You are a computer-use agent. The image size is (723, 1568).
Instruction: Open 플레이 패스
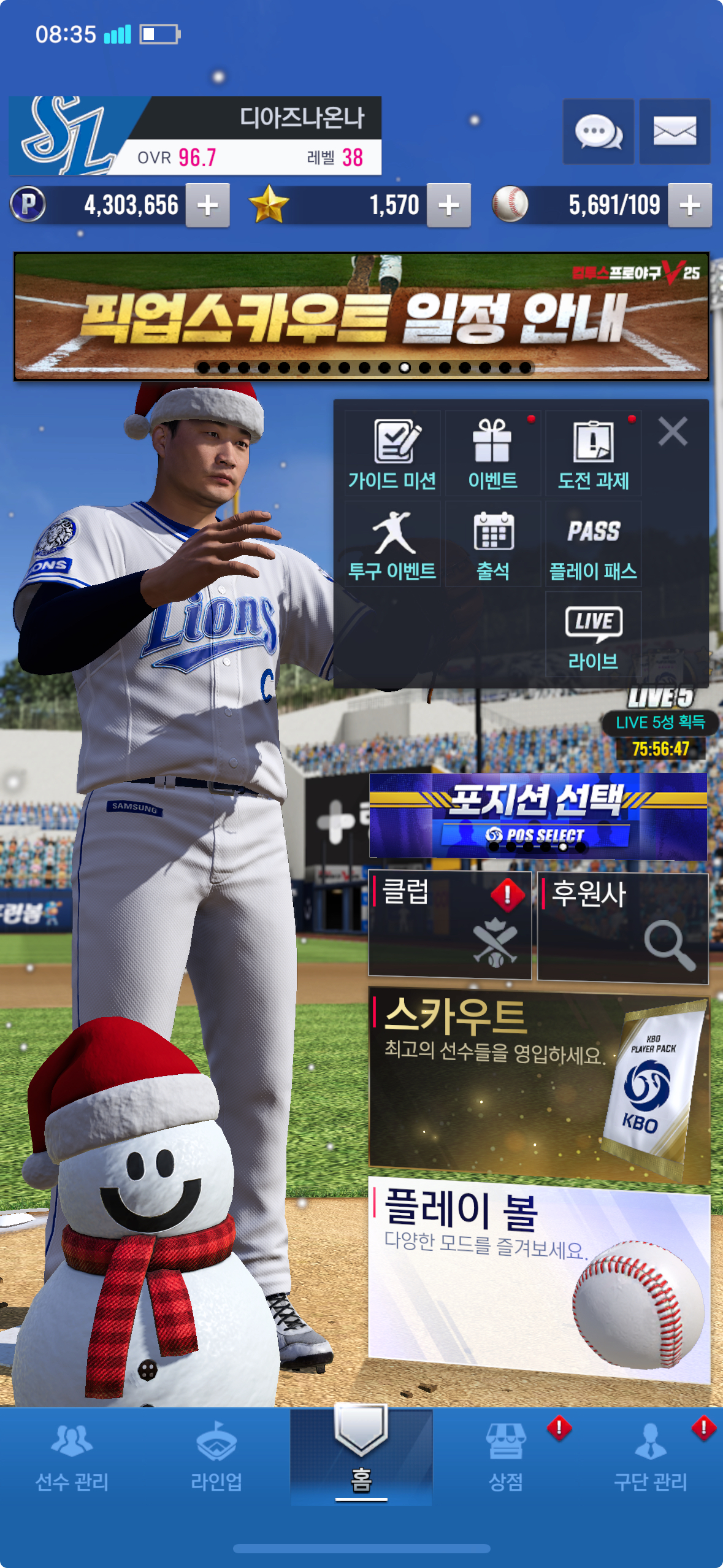tap(593, 545)
